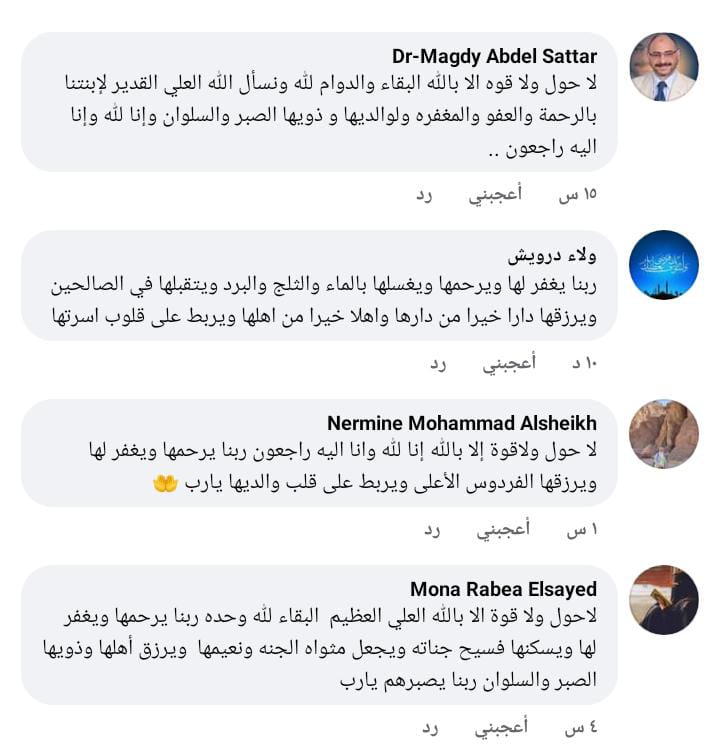
Task: Like Nermine Mohammad Alsheikh's comment
Action: point(502,530)
